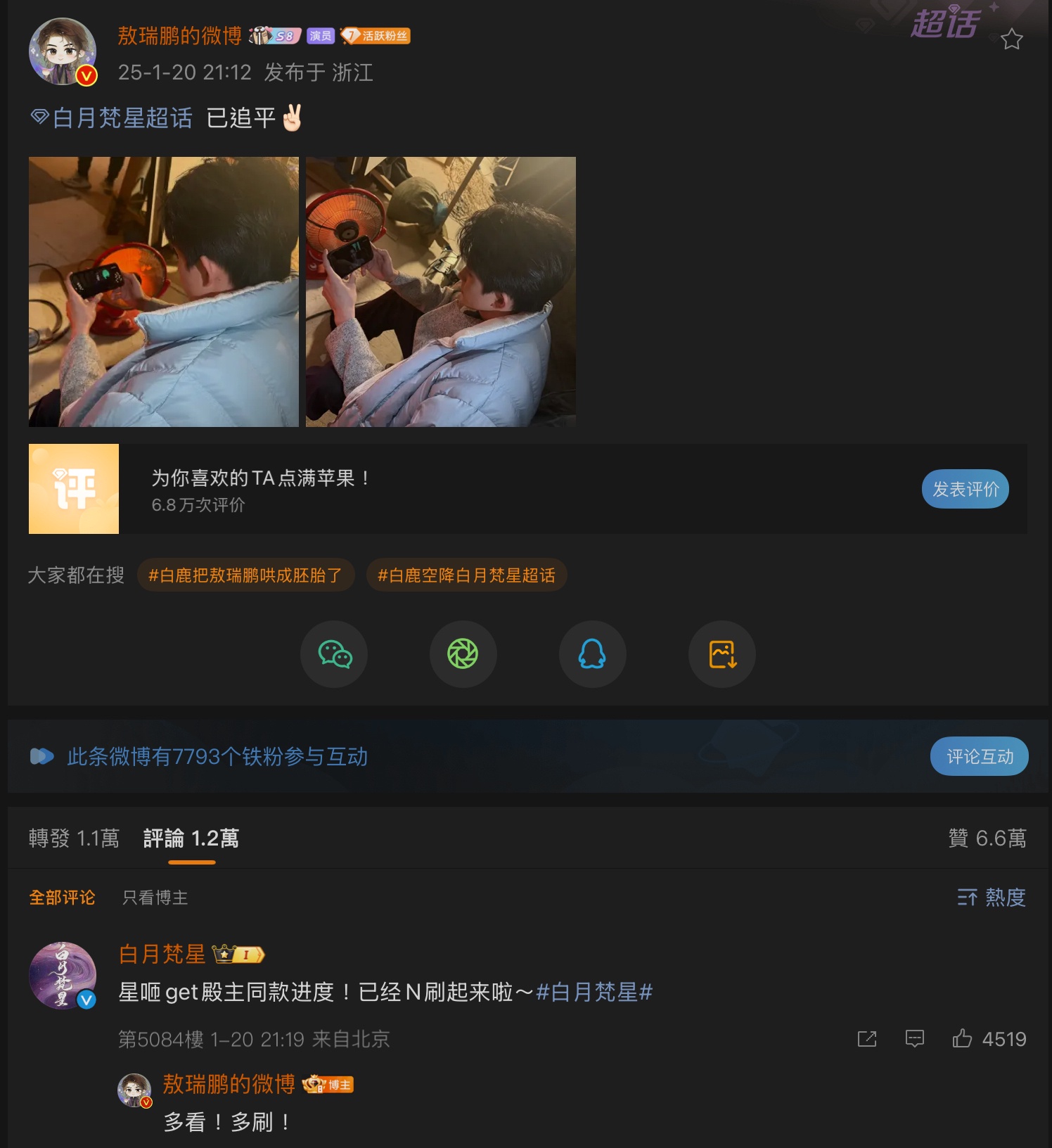Filter comments with 只看博主
The height and width of the screenshot is (1148, 1052).
click(x=155, y=898)
